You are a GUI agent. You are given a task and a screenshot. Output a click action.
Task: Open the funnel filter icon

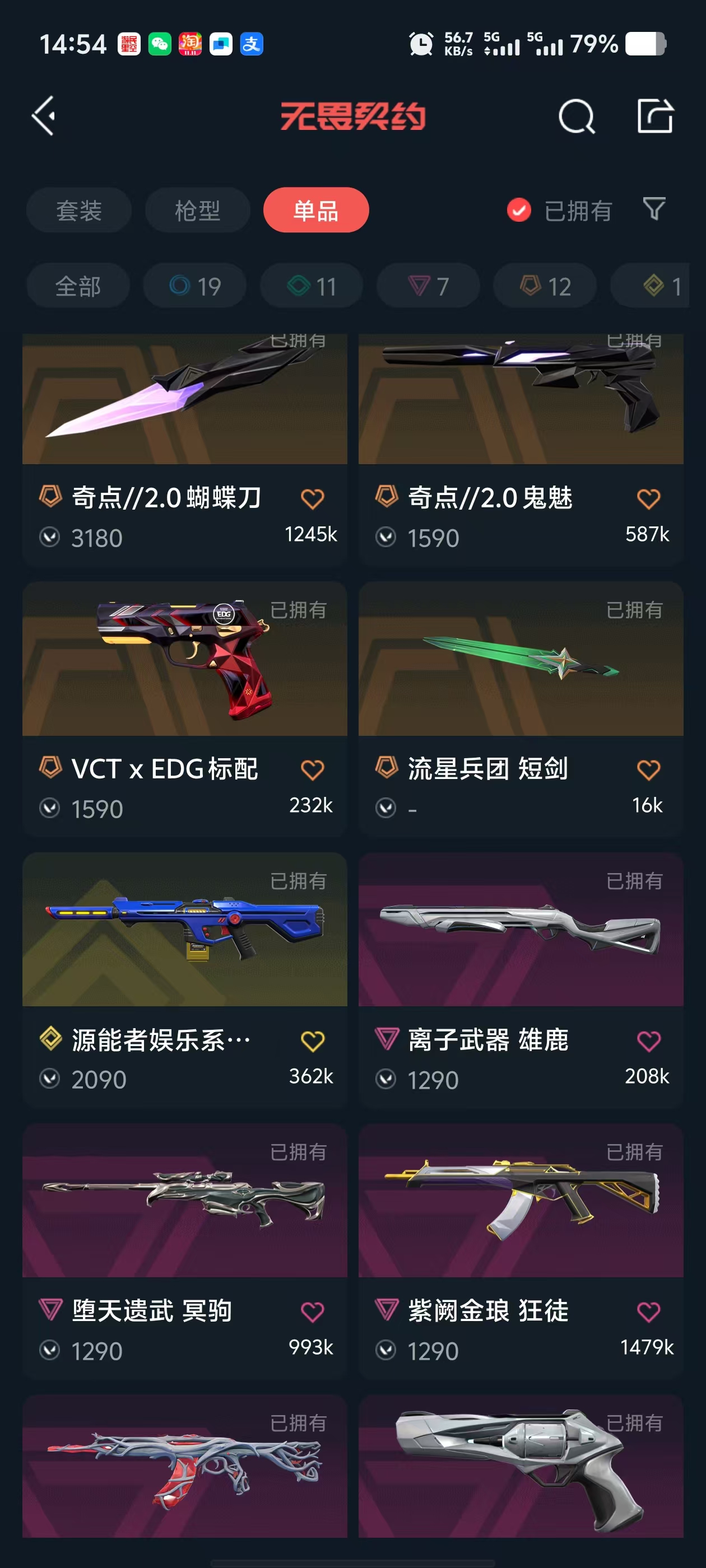[654, 209]
